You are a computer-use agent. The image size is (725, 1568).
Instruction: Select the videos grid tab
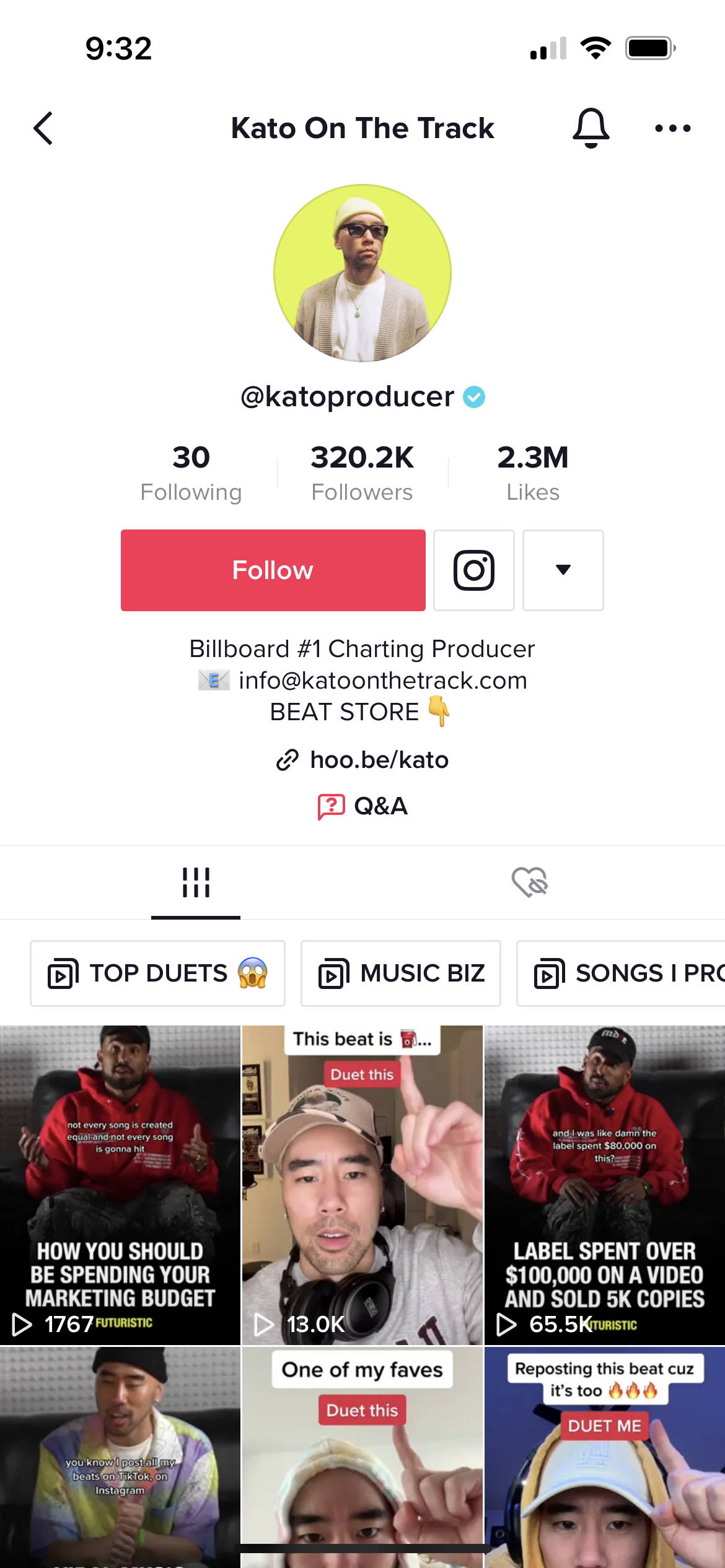(196, 882)
